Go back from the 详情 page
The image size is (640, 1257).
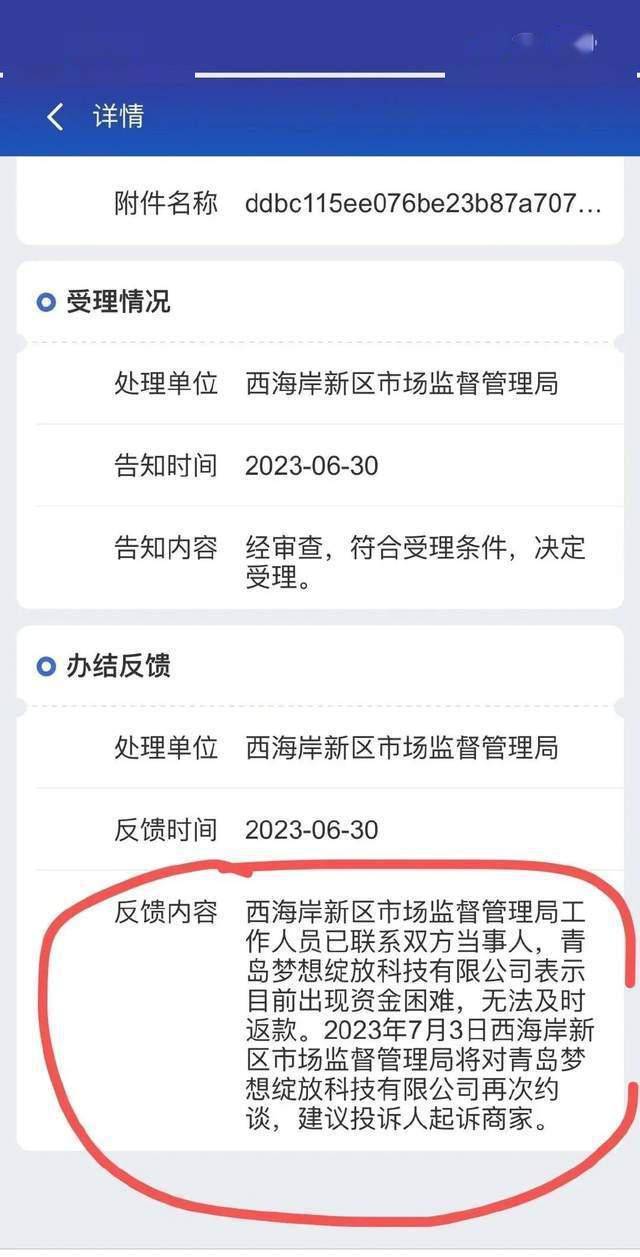pyautogui.click(x=56, y=117)
